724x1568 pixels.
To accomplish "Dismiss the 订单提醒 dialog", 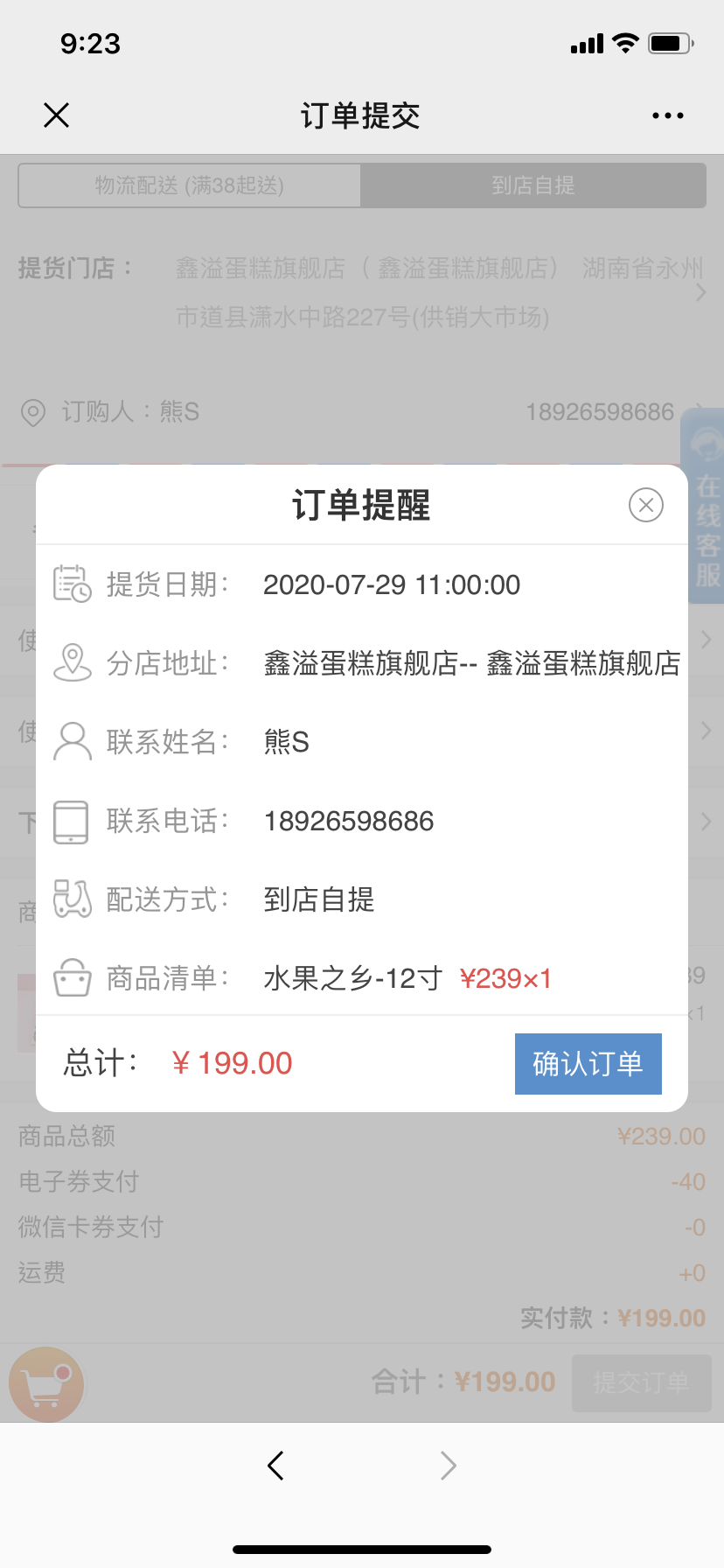I will pos(646,505).
